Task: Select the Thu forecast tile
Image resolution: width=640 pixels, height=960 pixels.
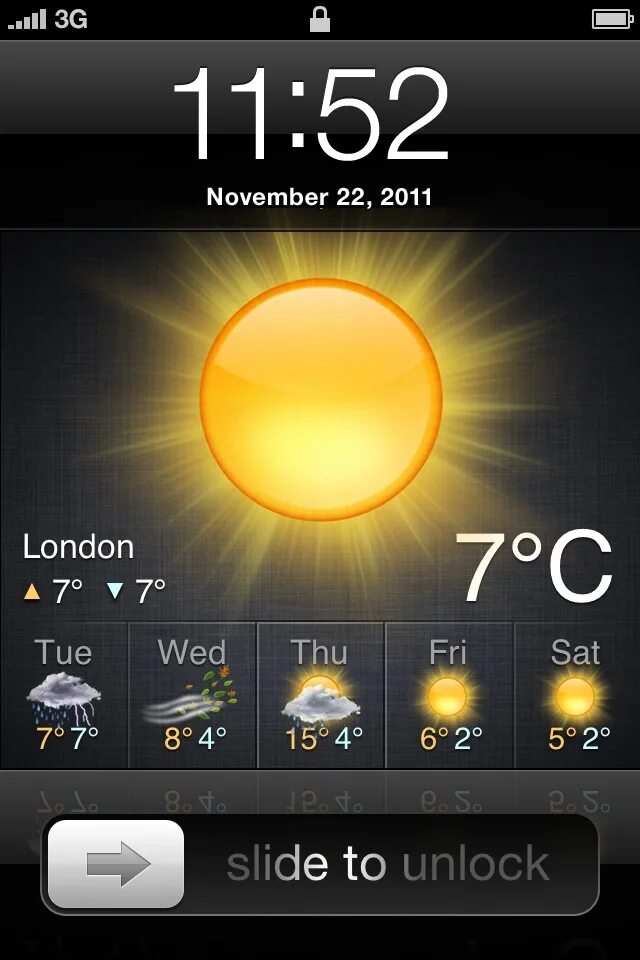Action: point(320,696)
